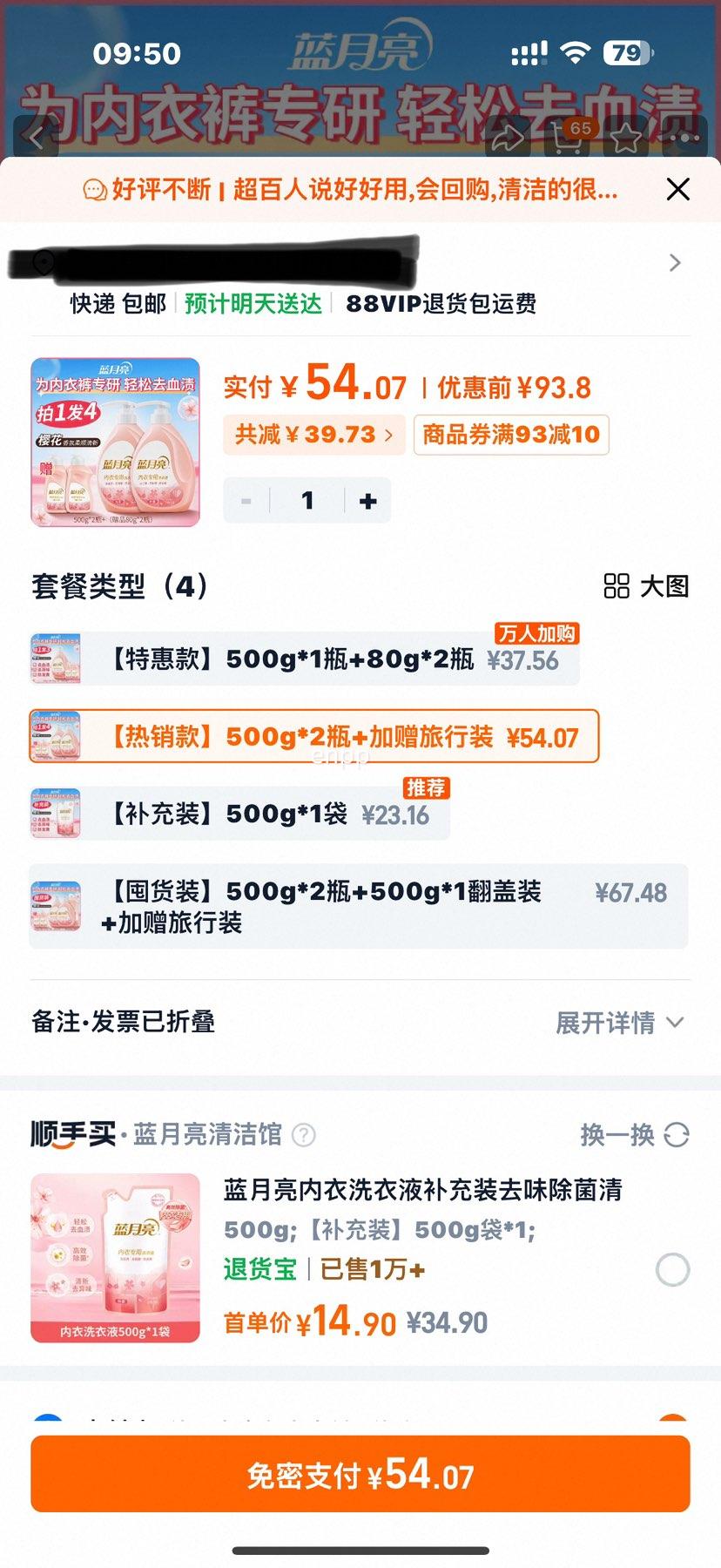Tap the star icon to favorite the item
Viewport: 721px width, 1568px height.
pyautogui.click(x=622, y=138)
